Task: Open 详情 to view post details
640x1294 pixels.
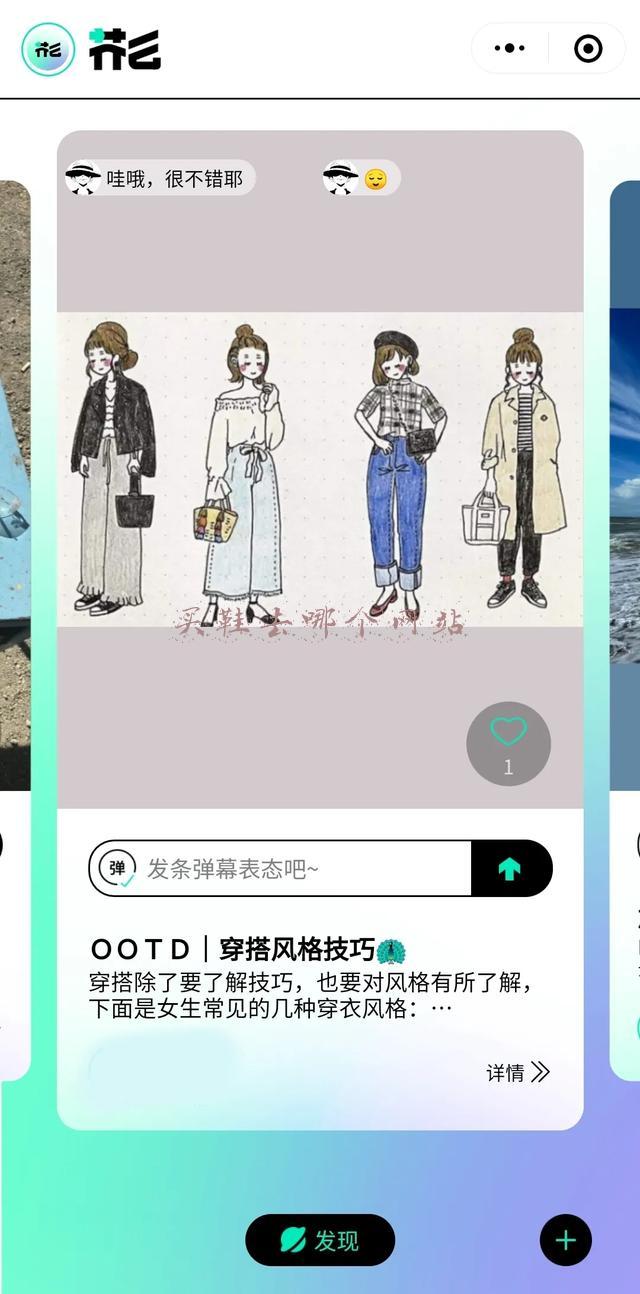Action: click(x=518, y=1072)
